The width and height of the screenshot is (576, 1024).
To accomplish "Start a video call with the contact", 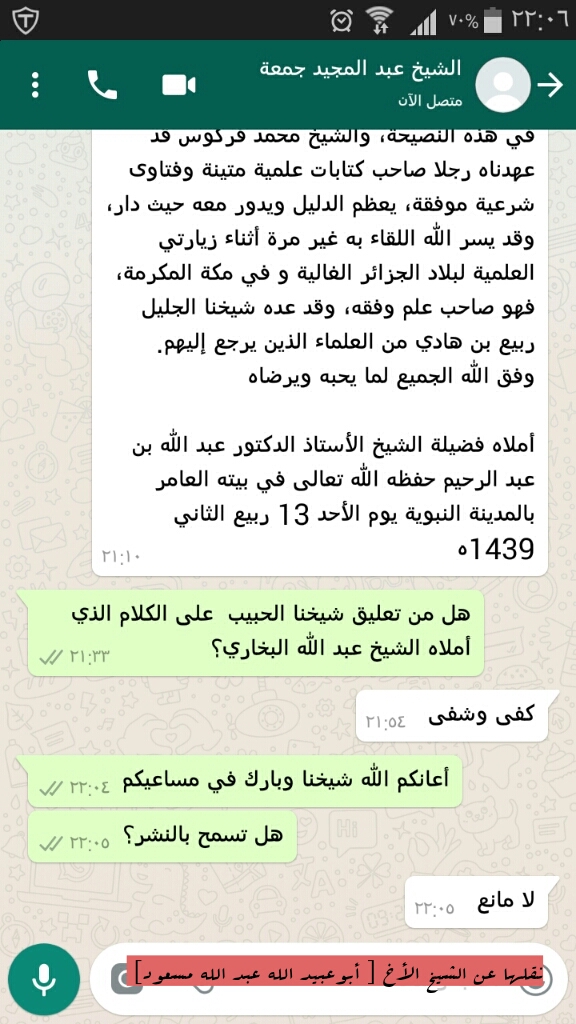I will point(179,86).
